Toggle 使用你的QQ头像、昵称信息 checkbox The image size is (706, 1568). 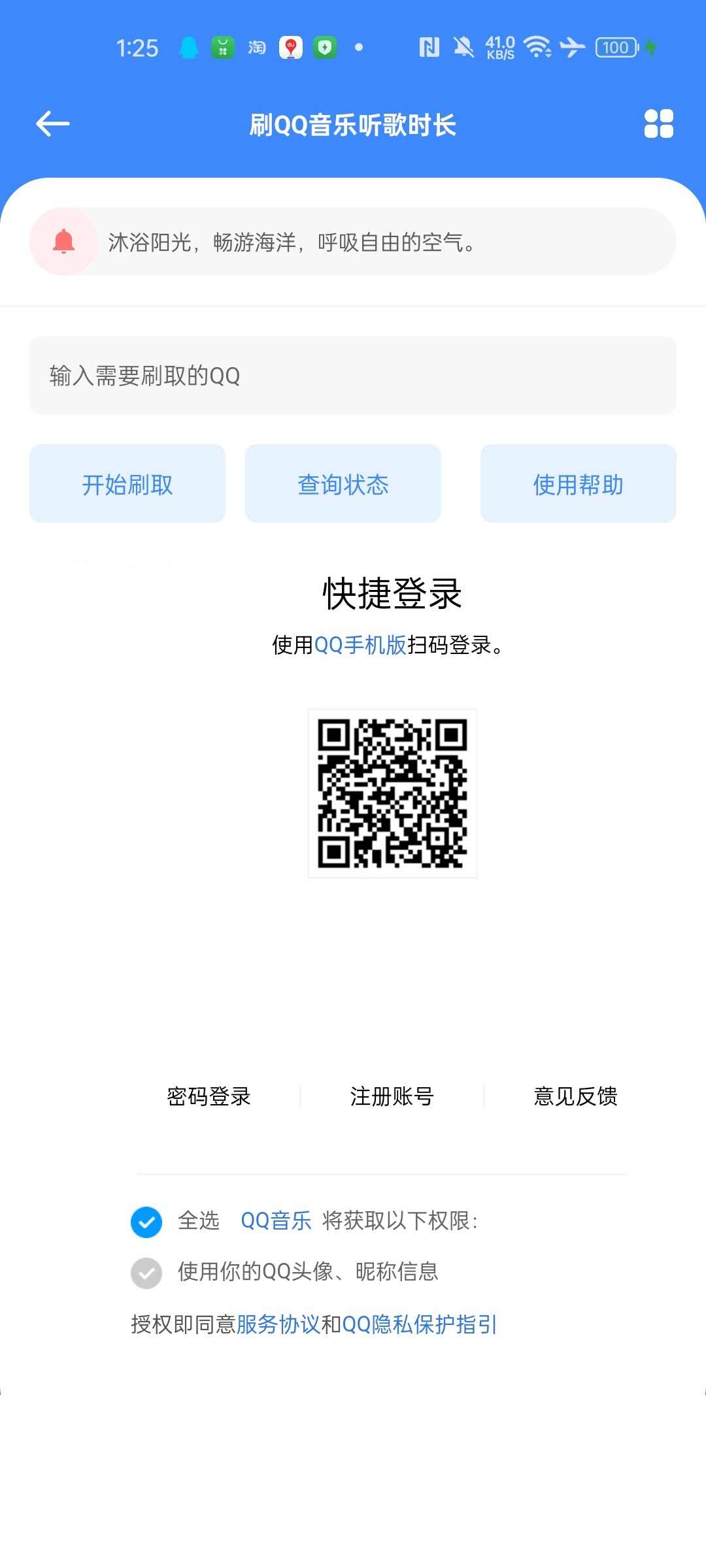click(146, 1273)
